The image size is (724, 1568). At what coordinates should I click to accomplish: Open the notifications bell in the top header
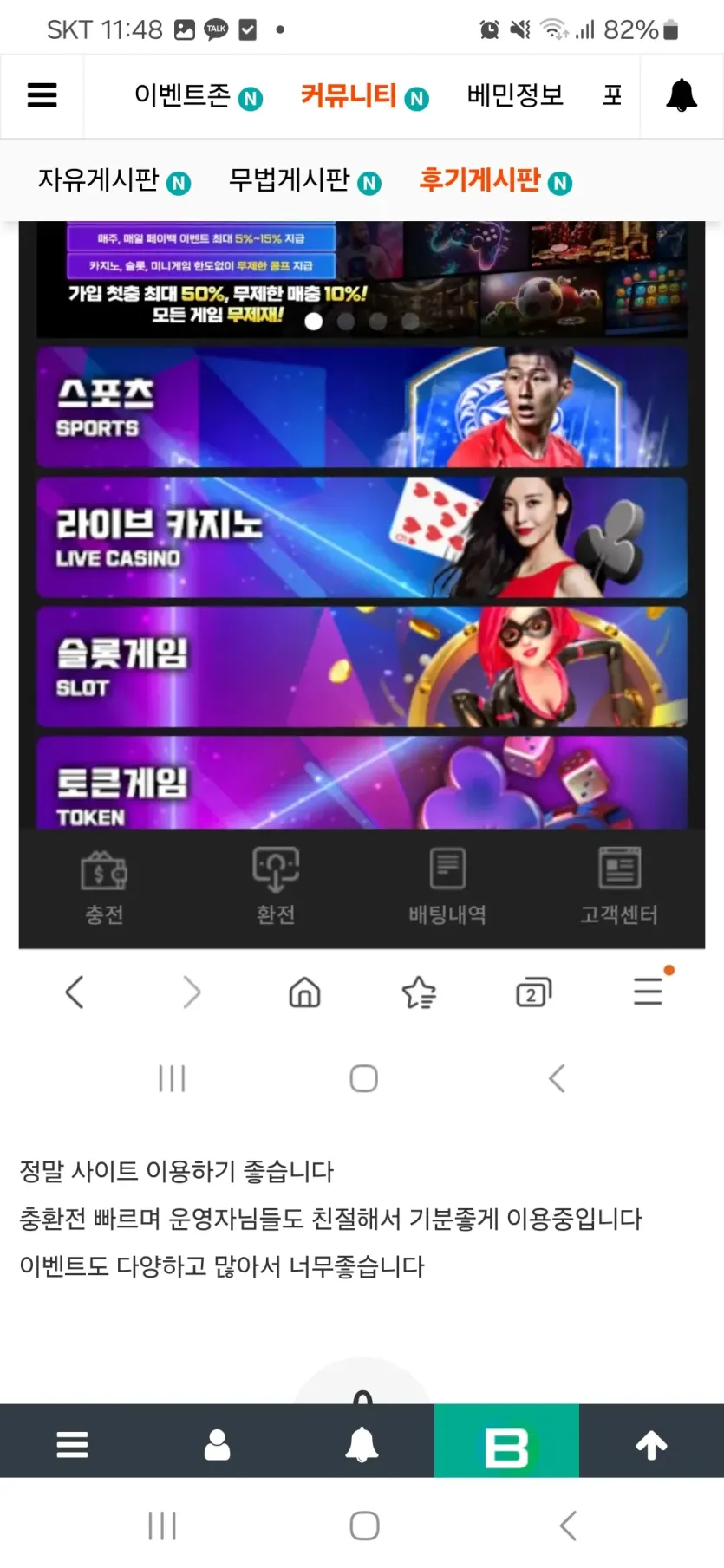point(682,95)
